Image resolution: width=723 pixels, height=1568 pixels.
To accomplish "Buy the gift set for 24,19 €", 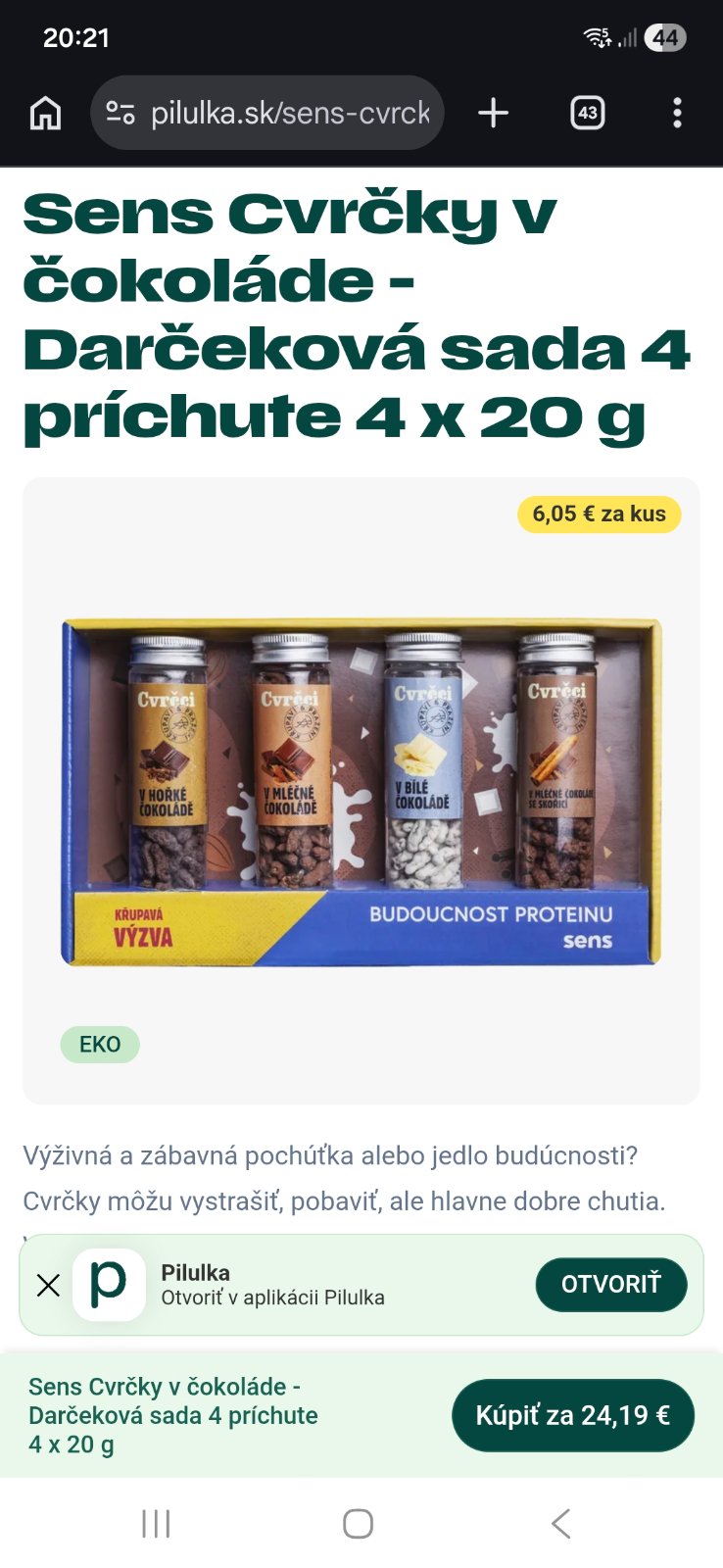I will (x=572, y=1415).
